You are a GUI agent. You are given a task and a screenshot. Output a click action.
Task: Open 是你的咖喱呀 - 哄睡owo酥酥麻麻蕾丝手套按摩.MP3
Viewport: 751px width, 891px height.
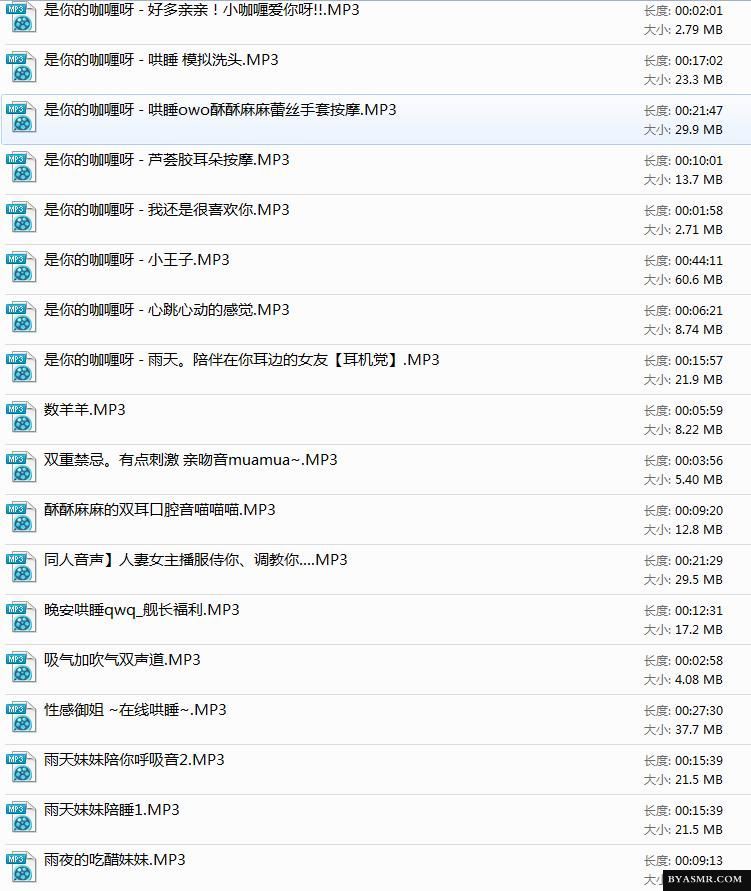[x=220, y=110]
